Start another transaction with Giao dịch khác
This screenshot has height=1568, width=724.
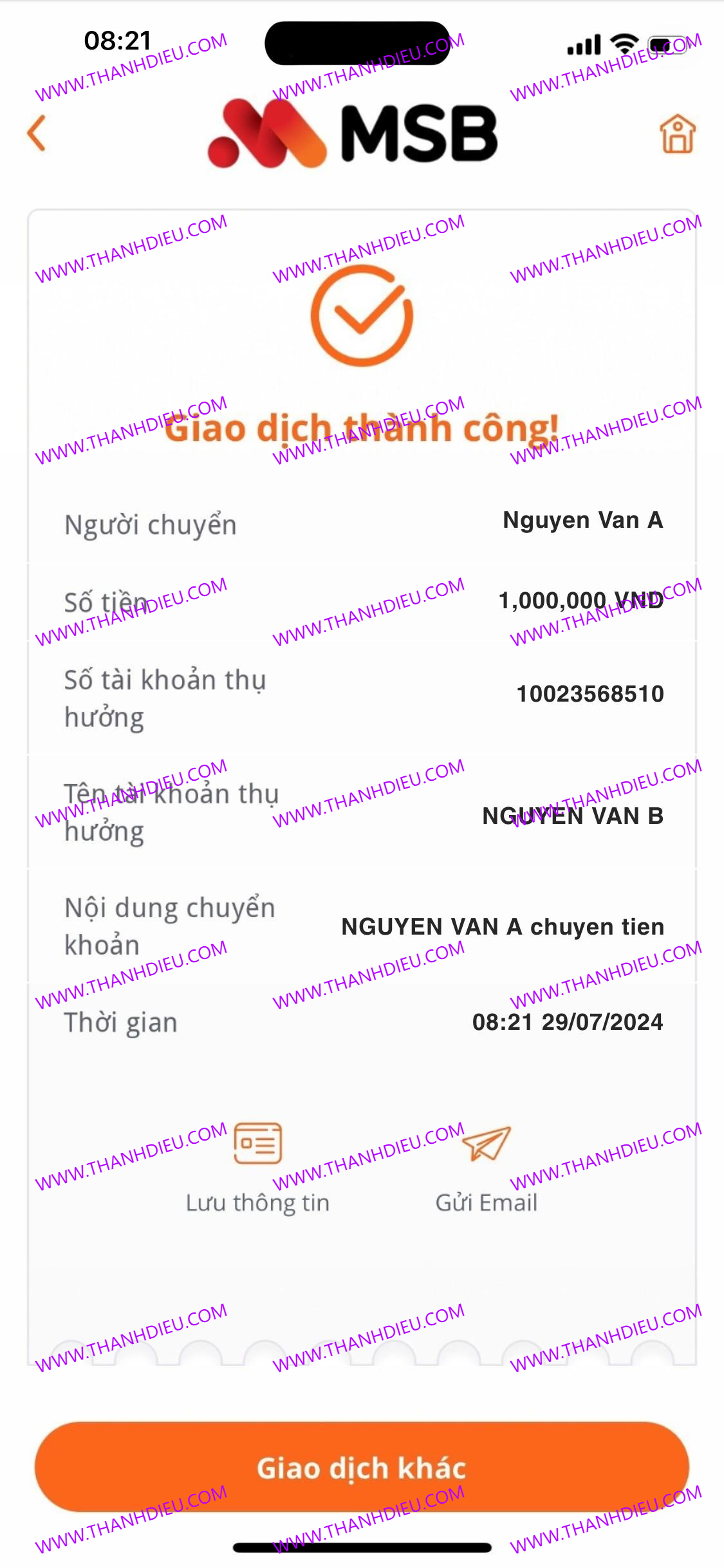coord(362,1467)
